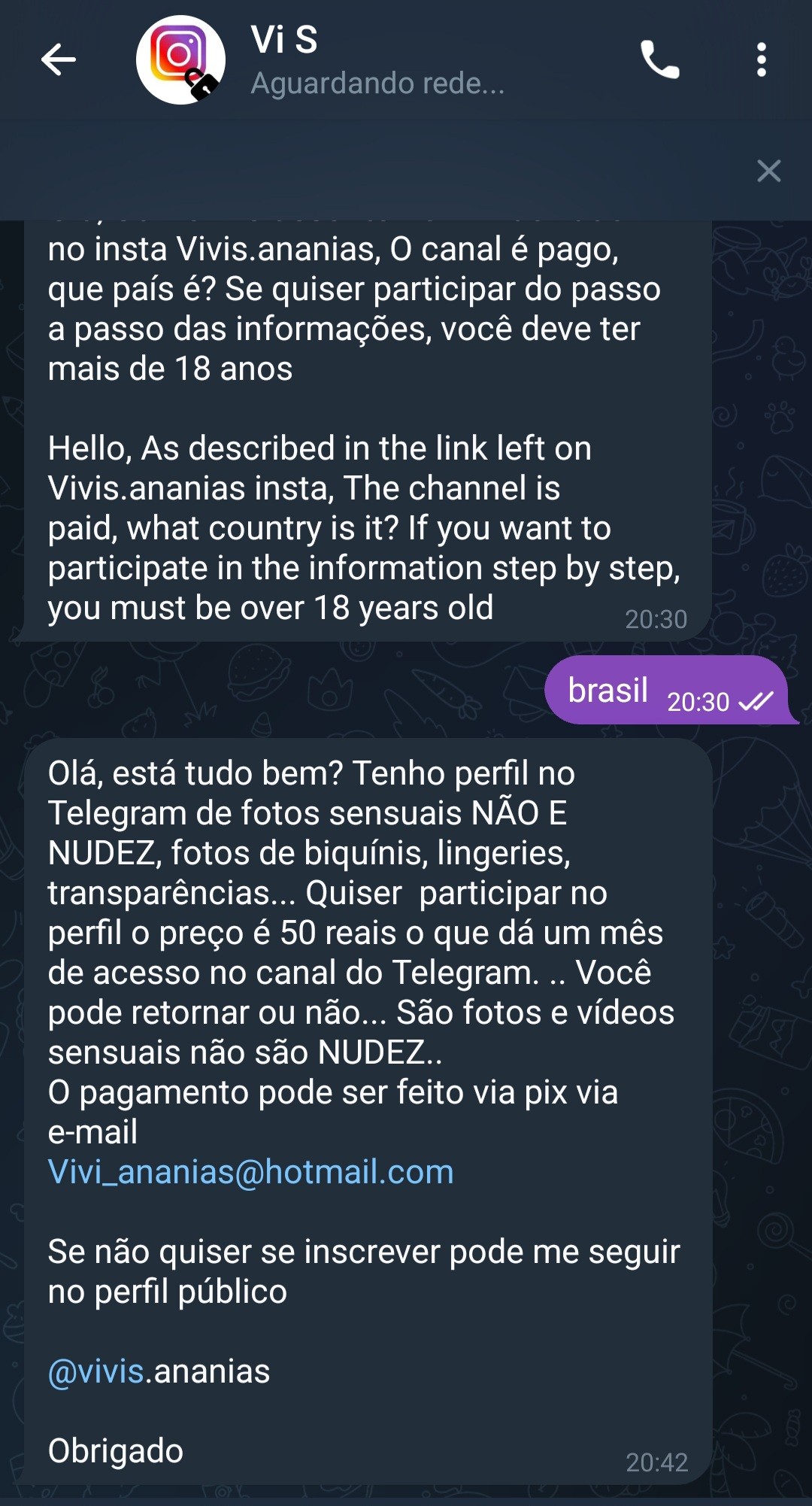Go back to the chat list
This screenshot has width=812, height=1506.
[x=59, y=60]
